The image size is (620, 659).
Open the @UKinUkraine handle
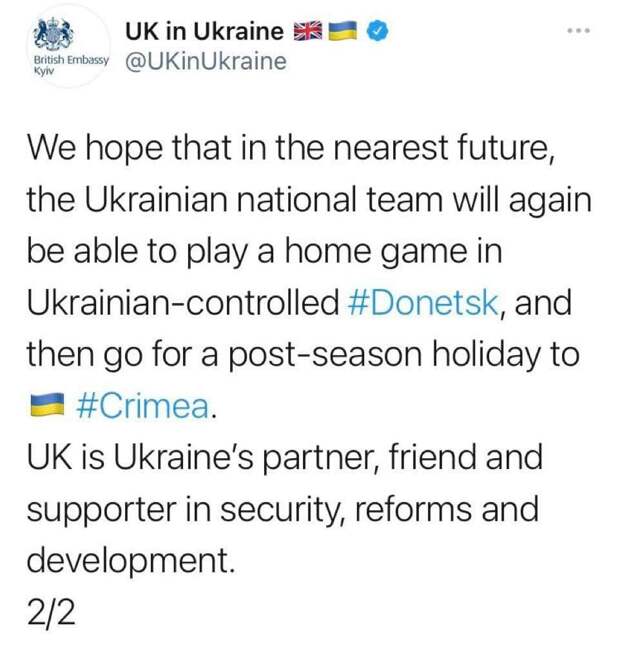pos(205,62)
